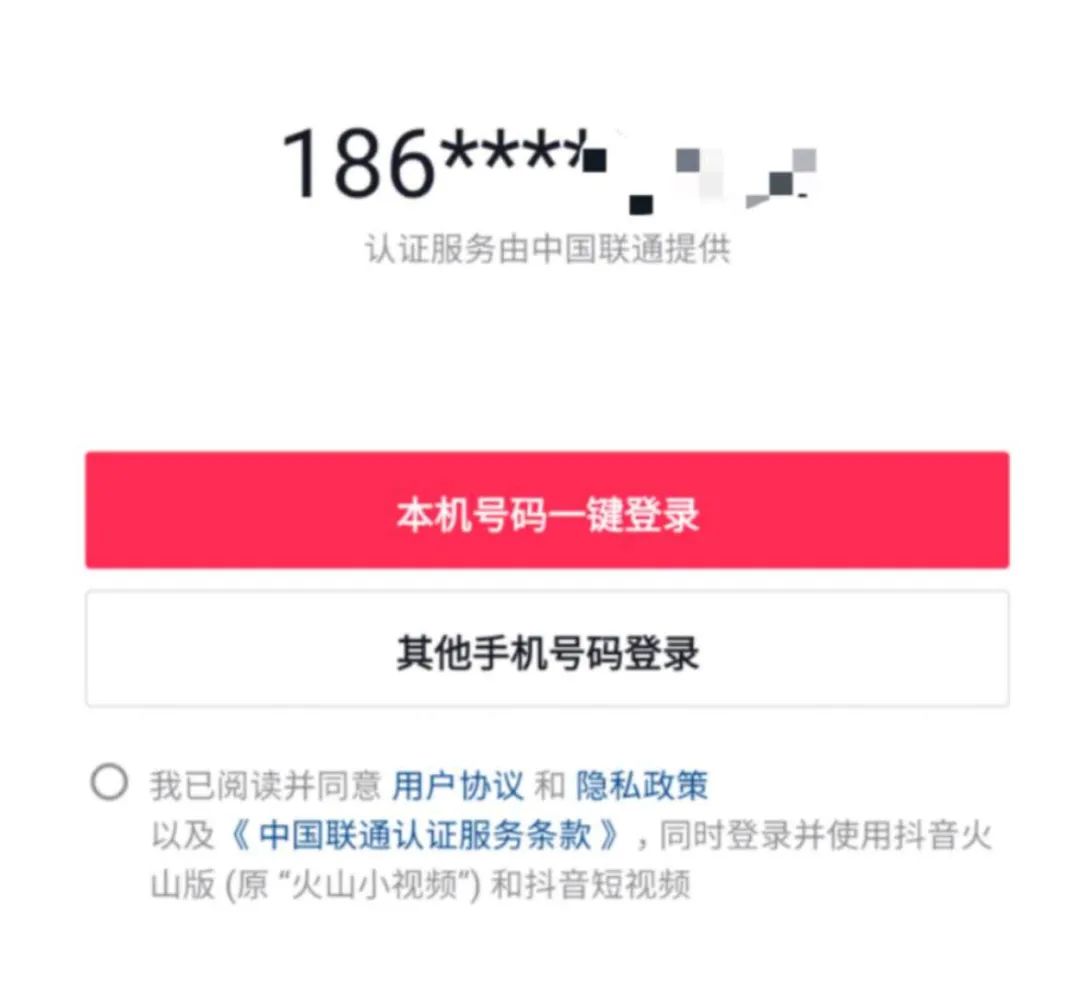
Task: Open the 隐私政策 link
Action: [x=641, y=786]
